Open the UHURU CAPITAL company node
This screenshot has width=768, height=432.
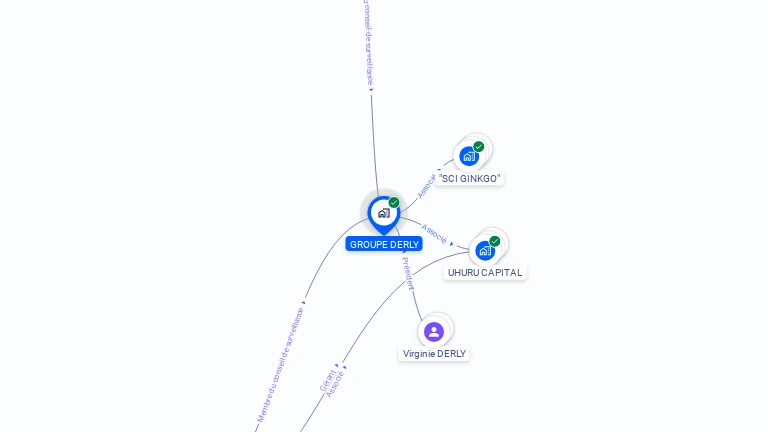(485, 250)
